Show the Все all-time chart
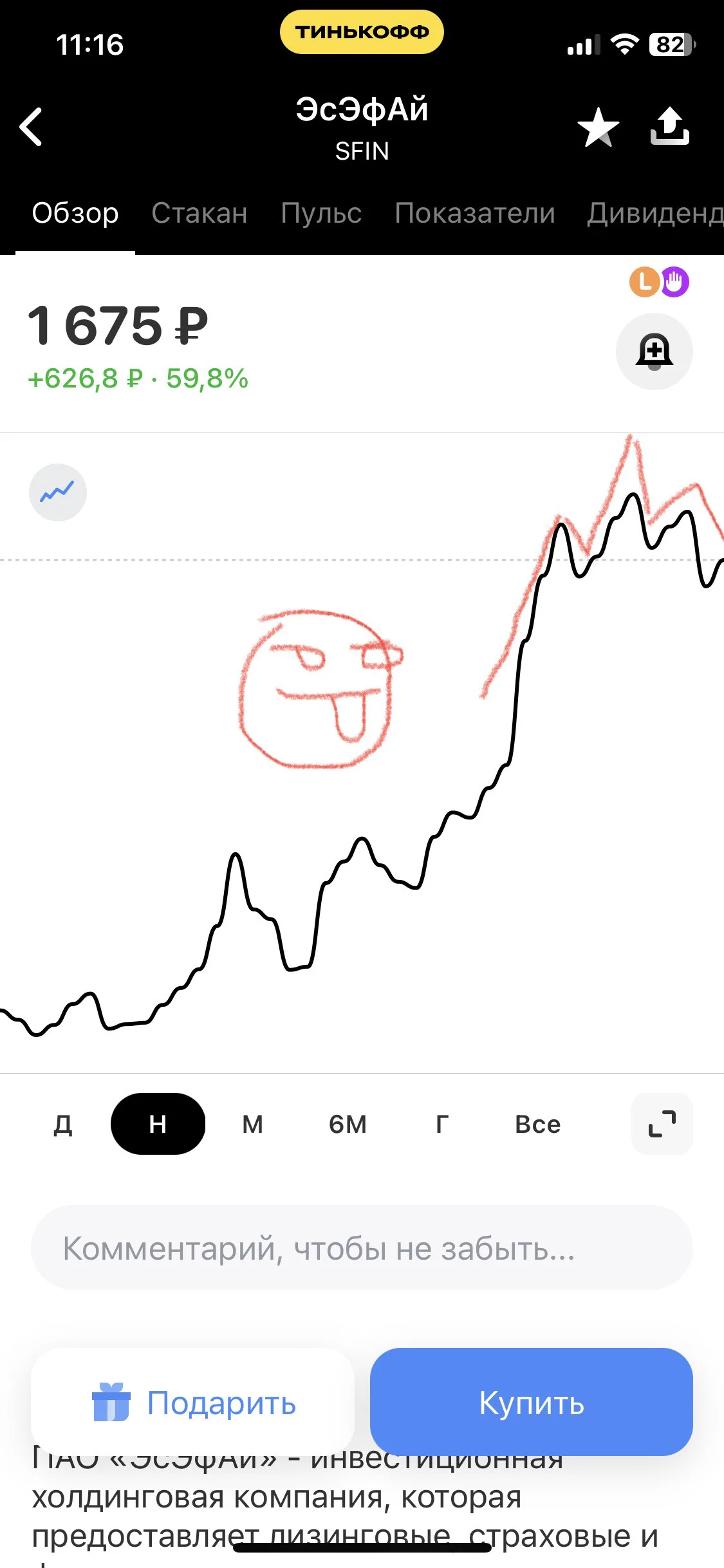724x1568 pixels. (538, 1124)
